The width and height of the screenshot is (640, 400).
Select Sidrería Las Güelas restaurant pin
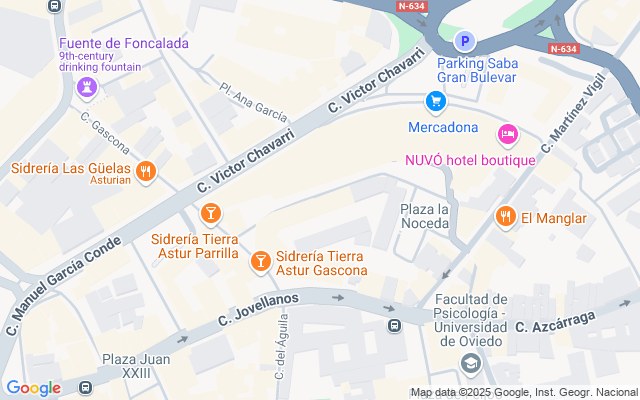point(146,170)
